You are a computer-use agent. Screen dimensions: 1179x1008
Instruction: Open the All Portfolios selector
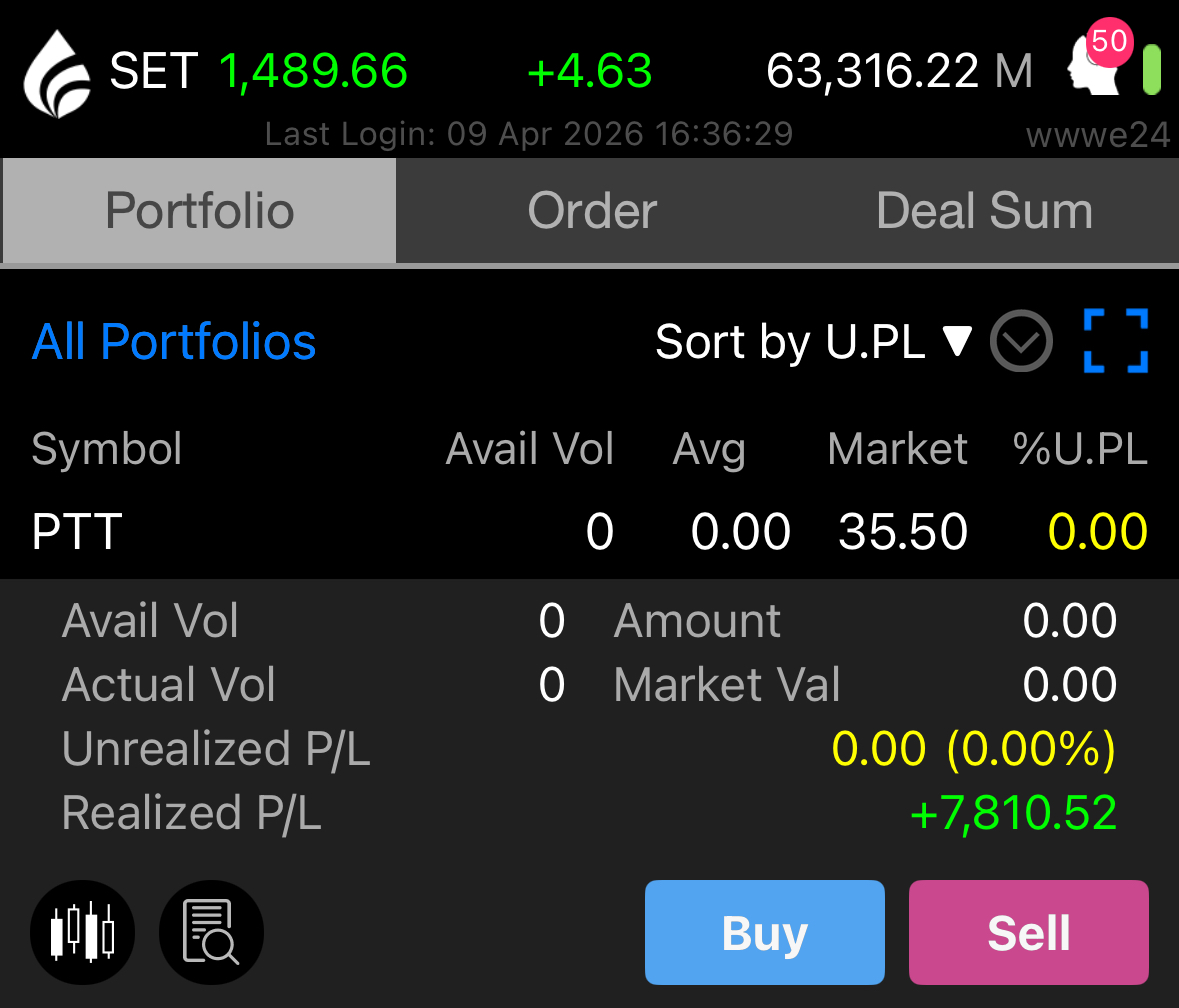[174, 342]
